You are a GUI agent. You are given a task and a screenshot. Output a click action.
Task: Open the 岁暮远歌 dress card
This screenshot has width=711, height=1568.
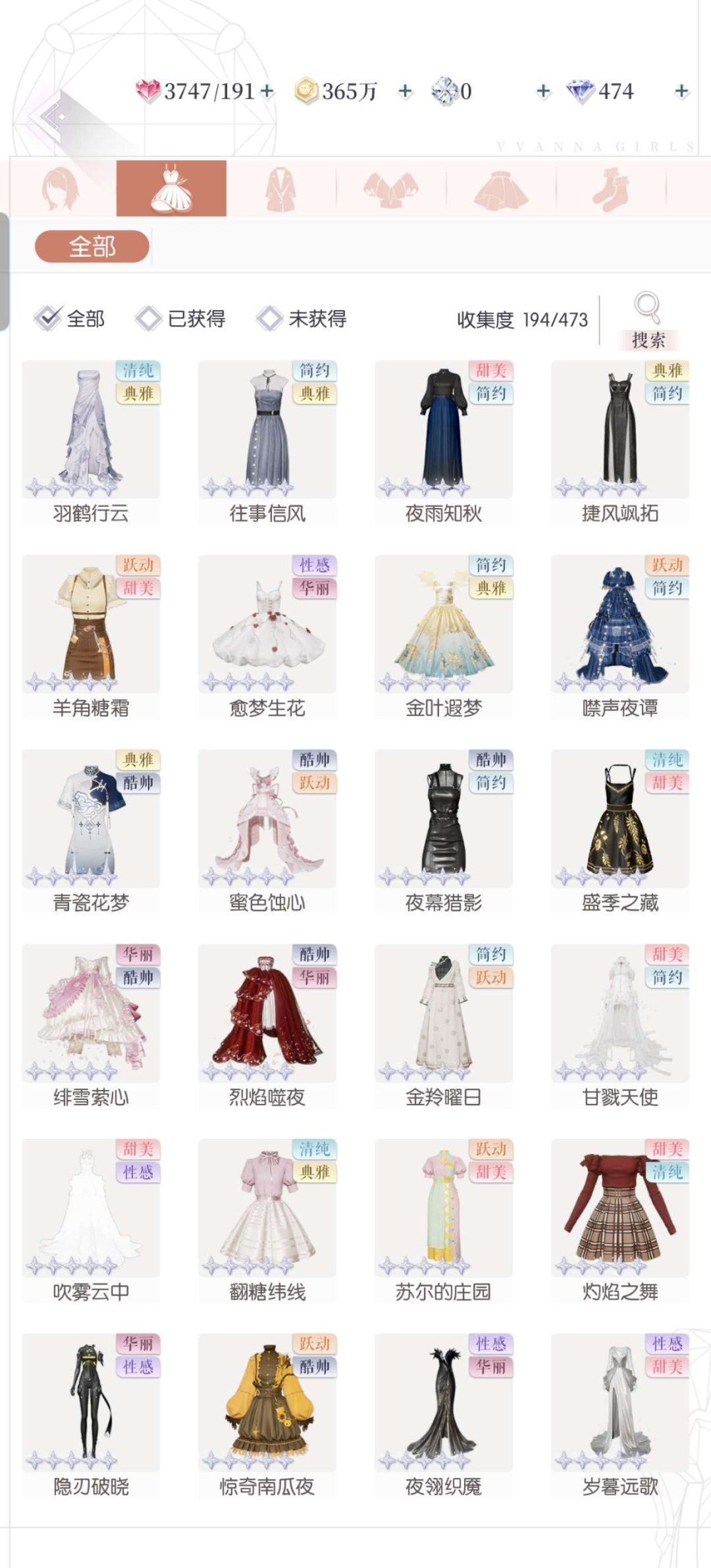click(x=620, y=1412)
